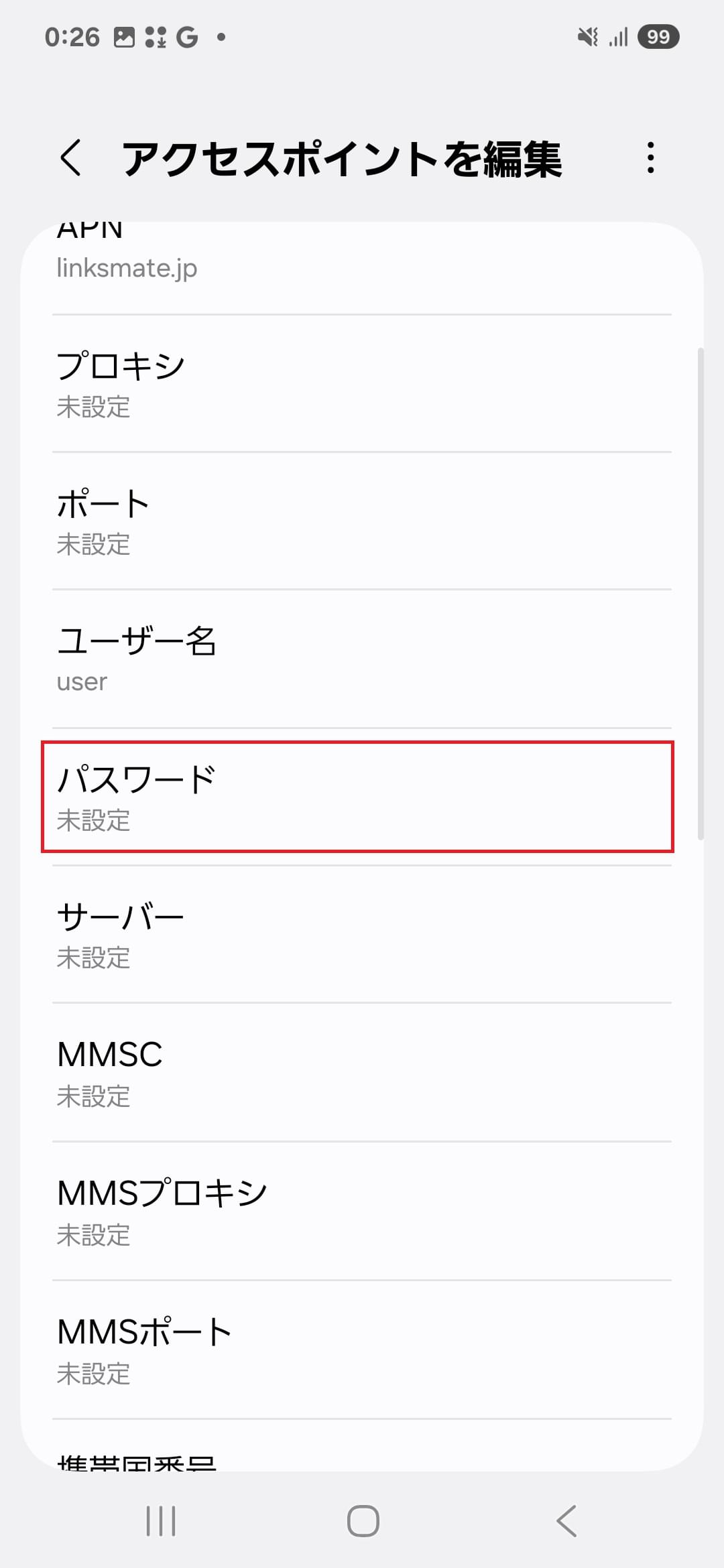
Task: Open recent apps from navigation bar
Action: click(x=161, y=1520)
